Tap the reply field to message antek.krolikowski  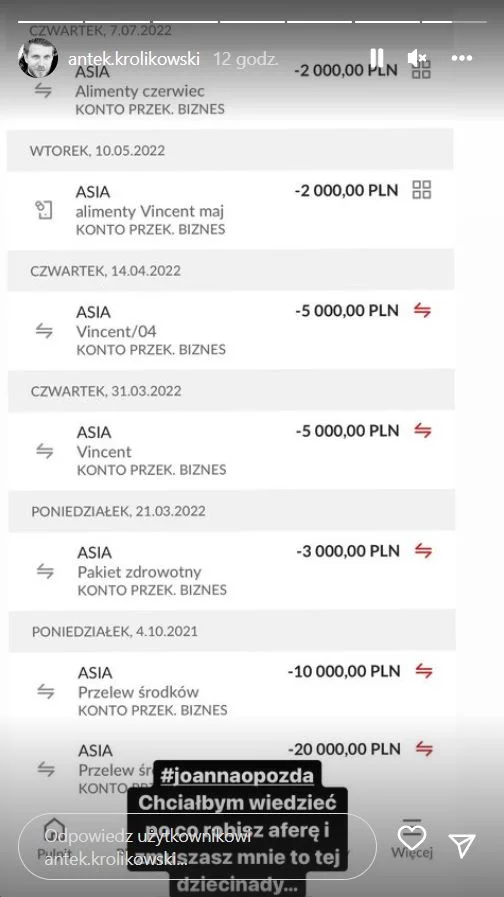click(x=197, y=847)
